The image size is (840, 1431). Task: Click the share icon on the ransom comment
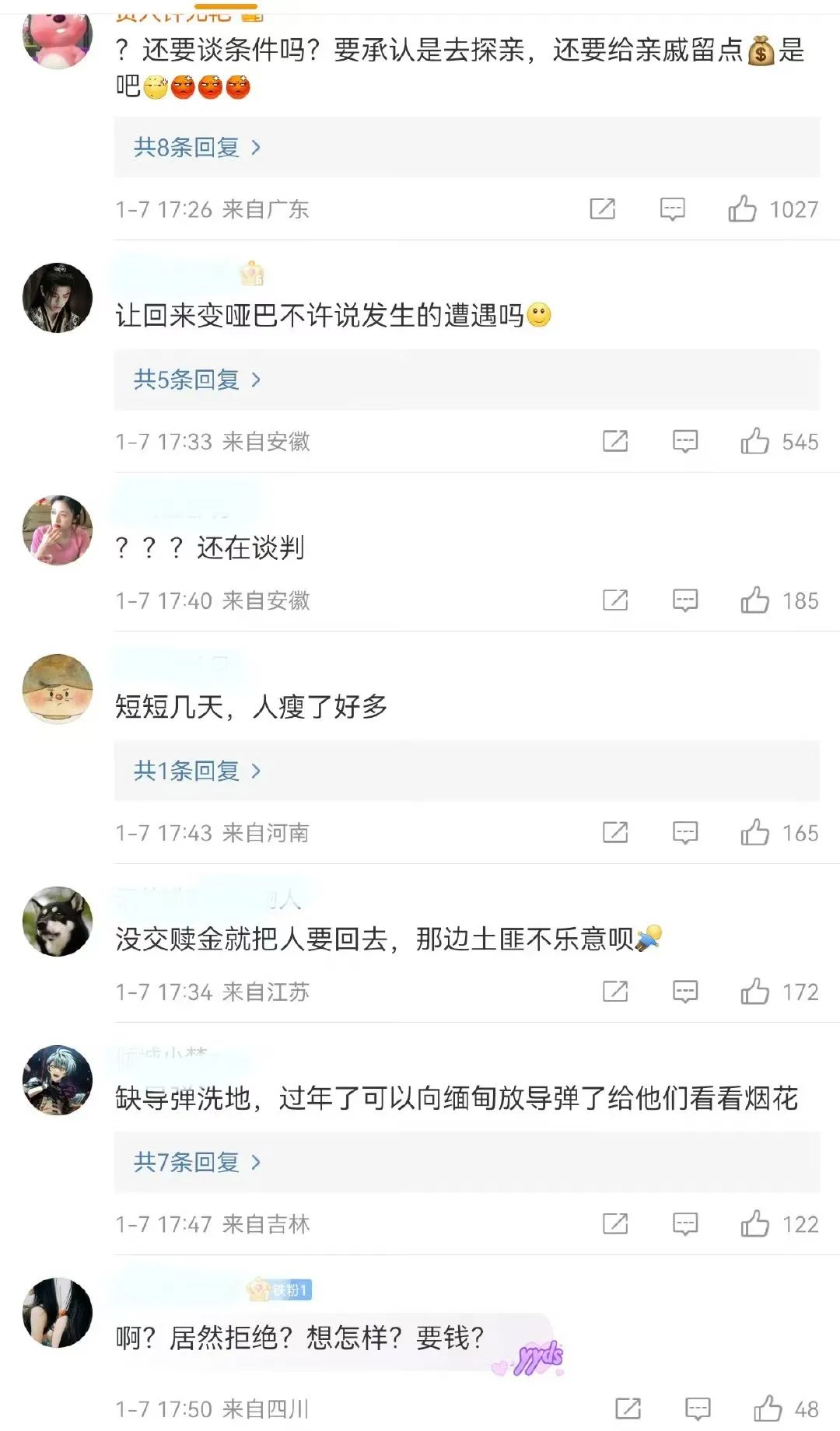(617, 992)
